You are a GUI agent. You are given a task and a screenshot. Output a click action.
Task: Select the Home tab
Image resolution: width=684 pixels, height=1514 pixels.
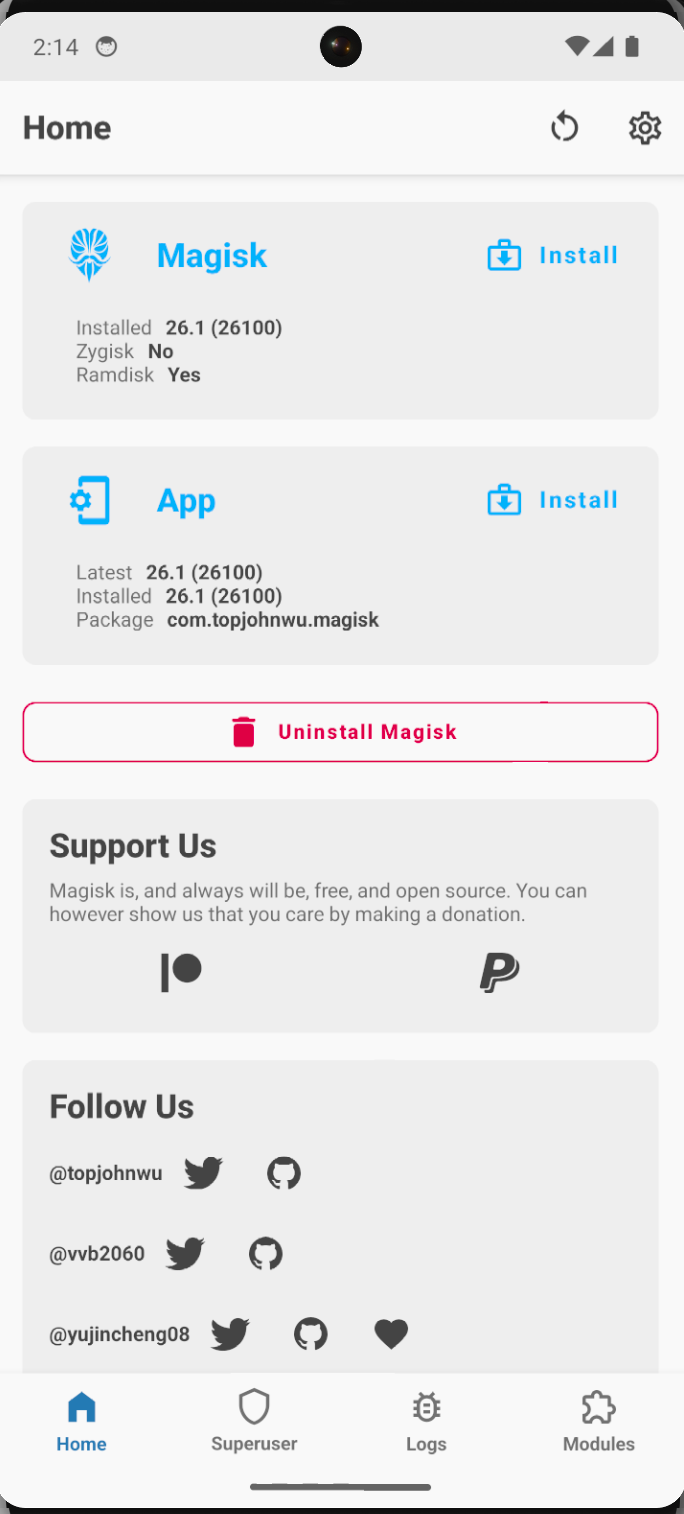click(x=81, y=1421)
